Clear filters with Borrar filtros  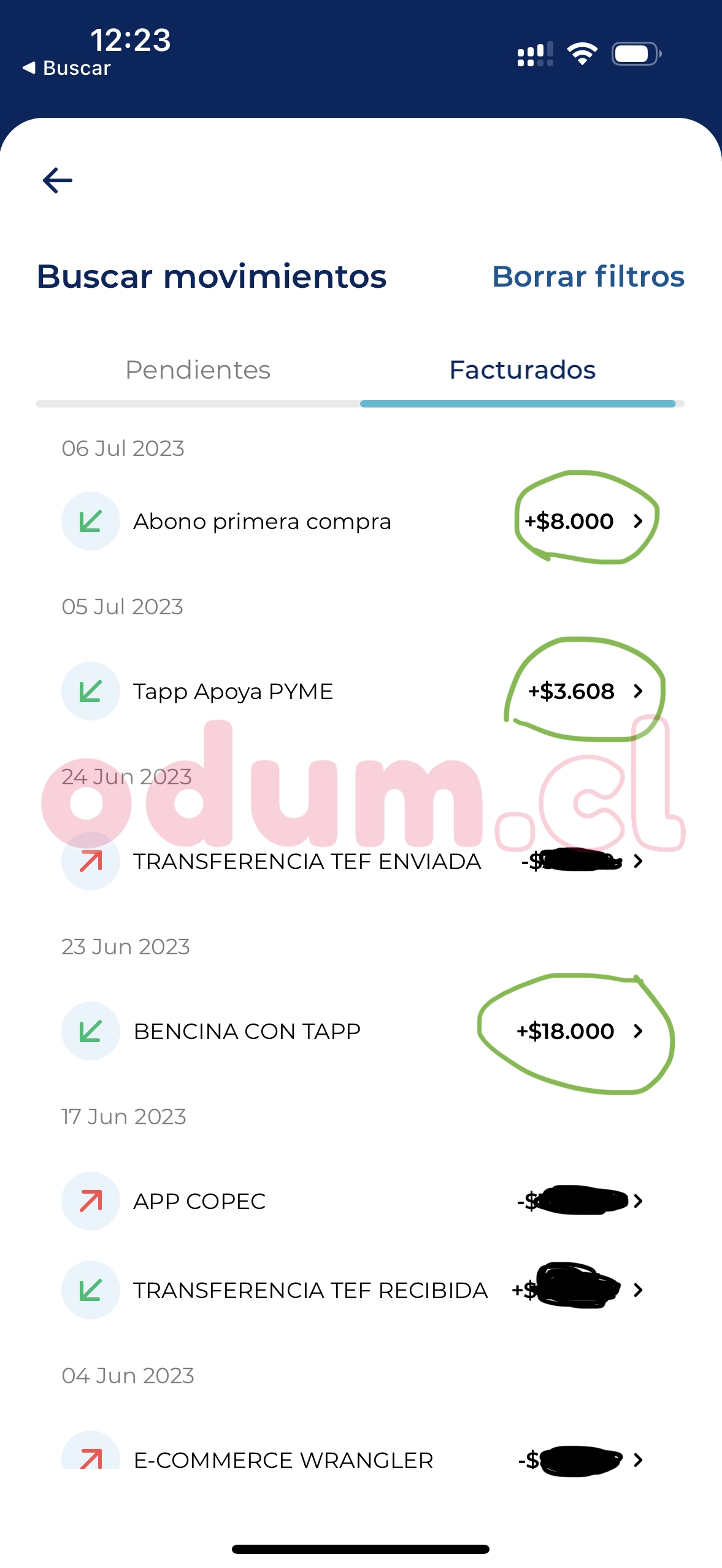[x=588, y=276]
